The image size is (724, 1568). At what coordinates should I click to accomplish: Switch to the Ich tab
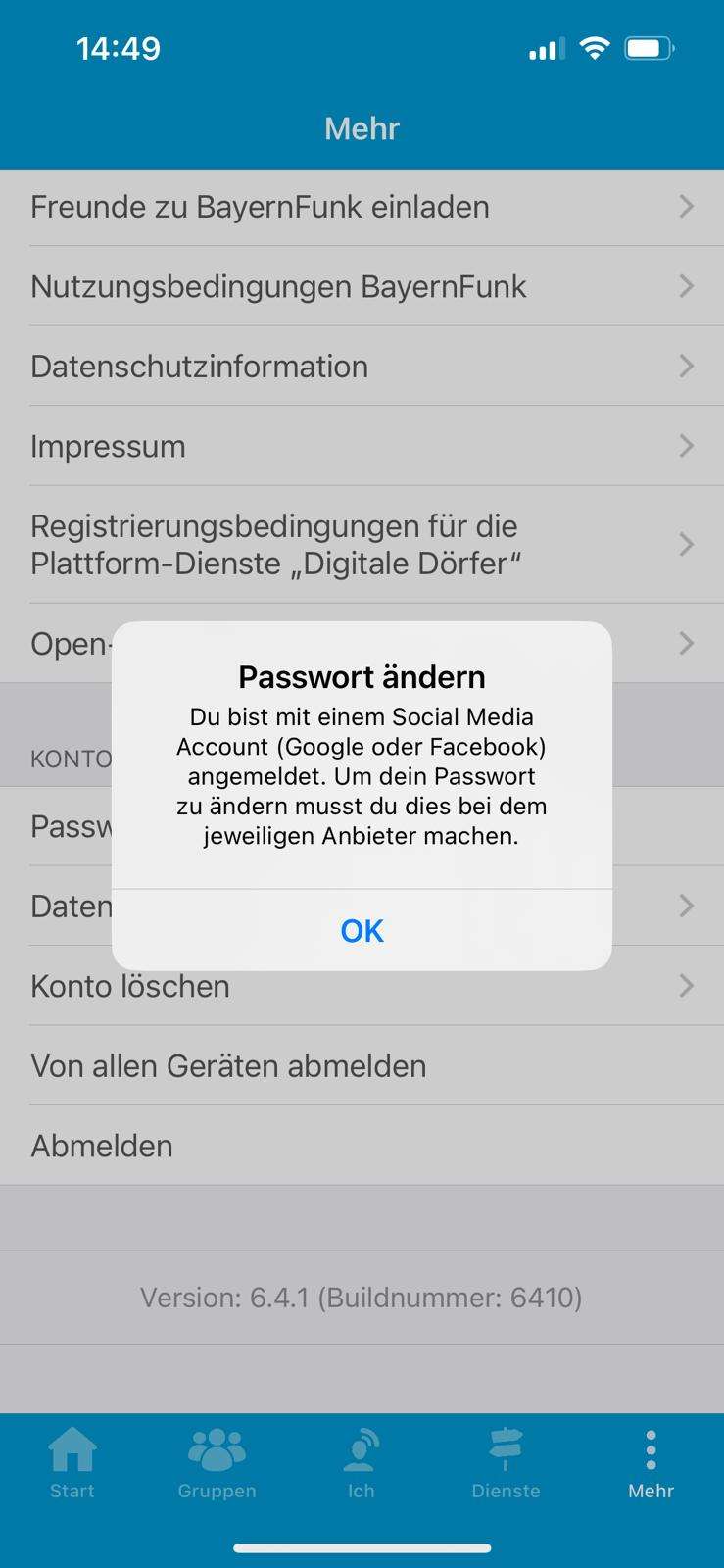click(362, 1463)
